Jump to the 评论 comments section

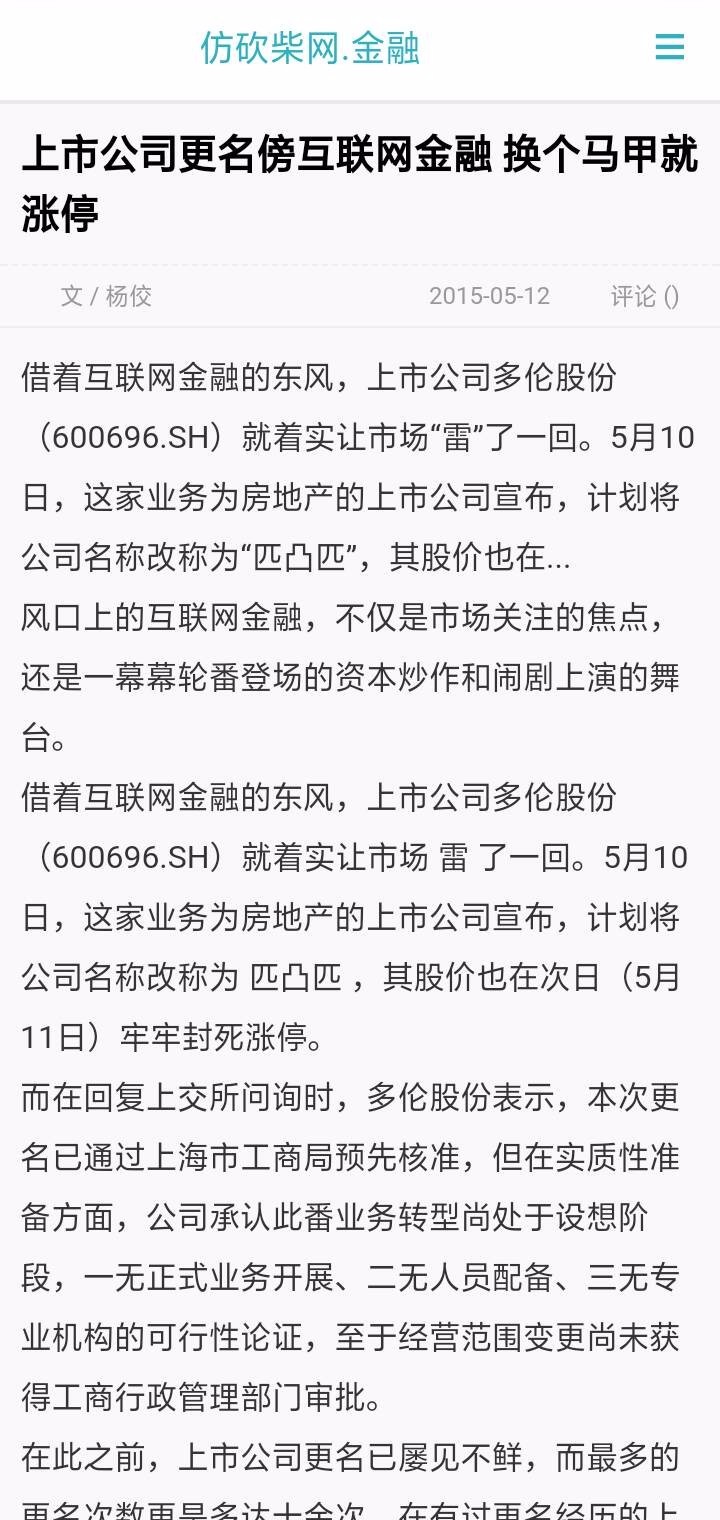[645, 296]
